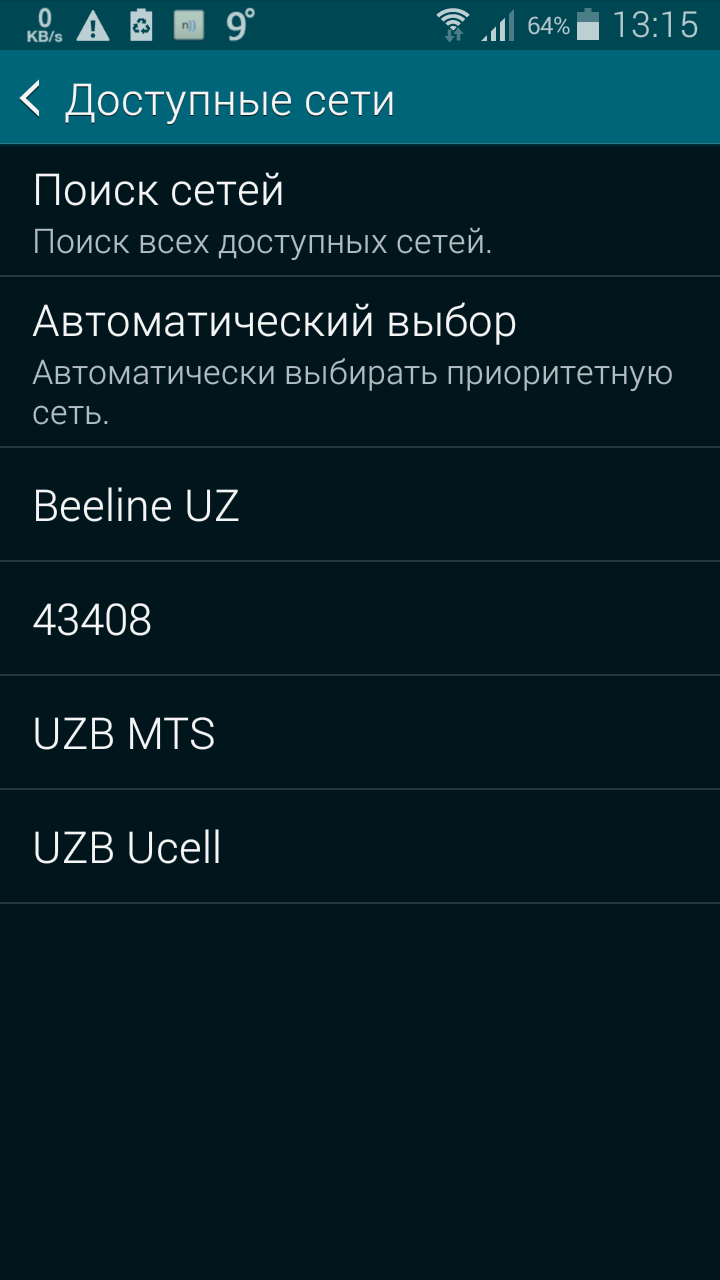This screenshot has height=1280, width=720.
Task: Go back from Доступные сети
Action: point(32,100)
